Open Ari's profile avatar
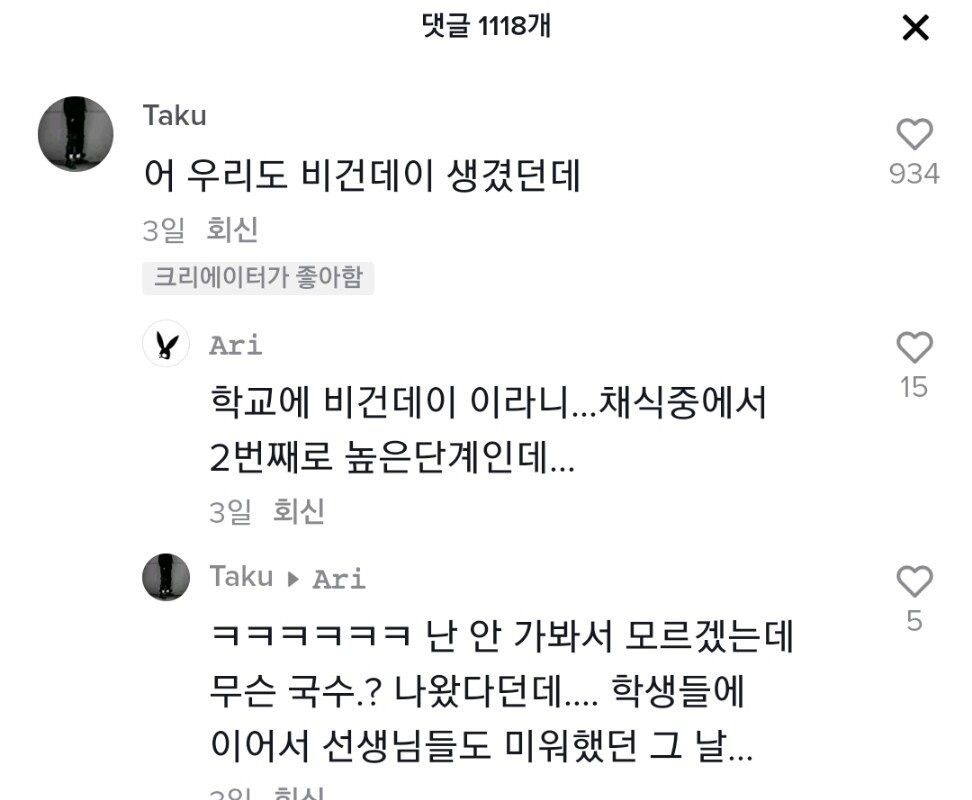Image resolution: width=972 pixels, height=800 pixels. [x=166, y=344]
